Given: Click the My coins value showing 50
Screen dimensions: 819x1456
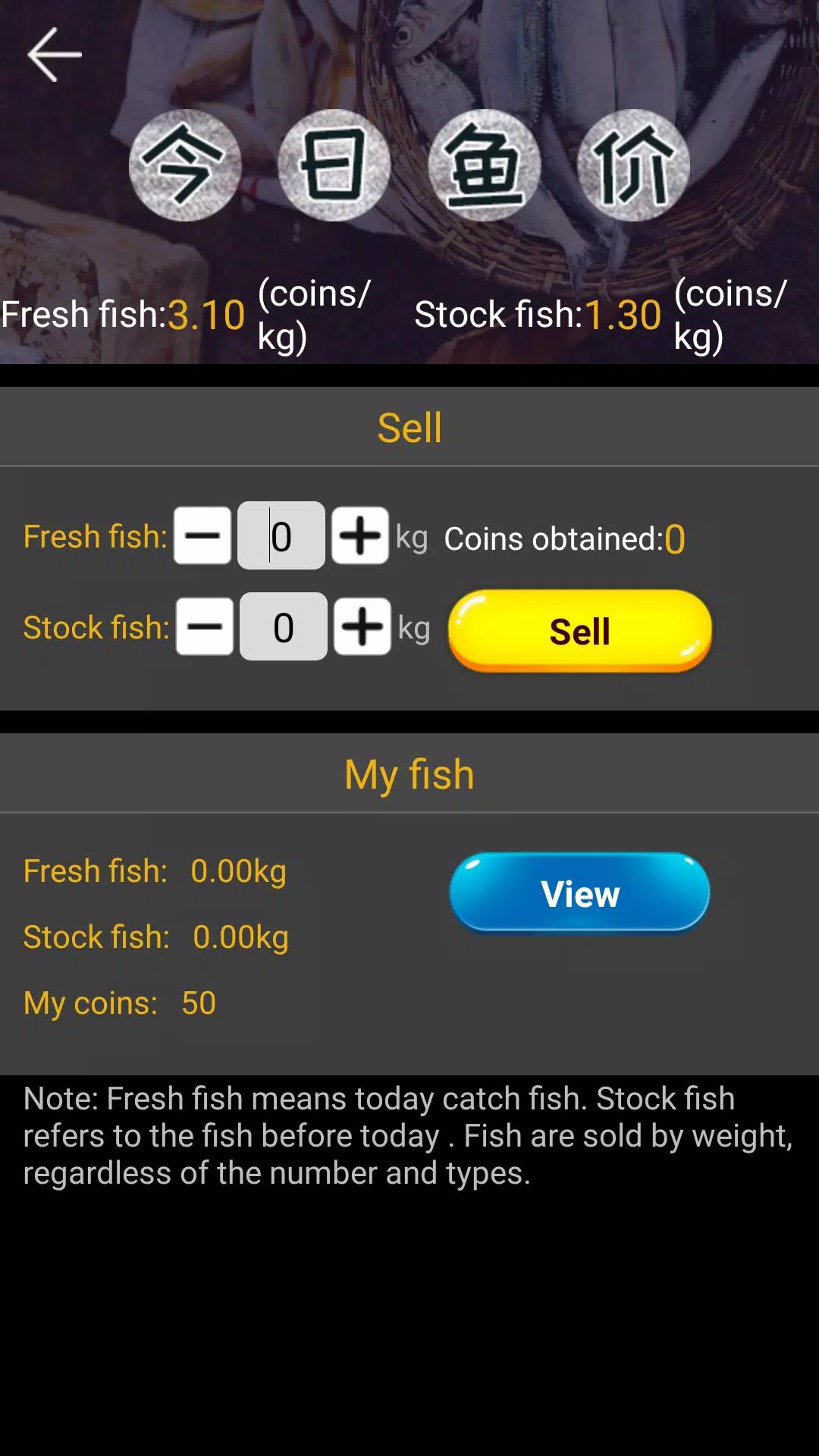Looking at the screenshot, I should pos(199,1002).
